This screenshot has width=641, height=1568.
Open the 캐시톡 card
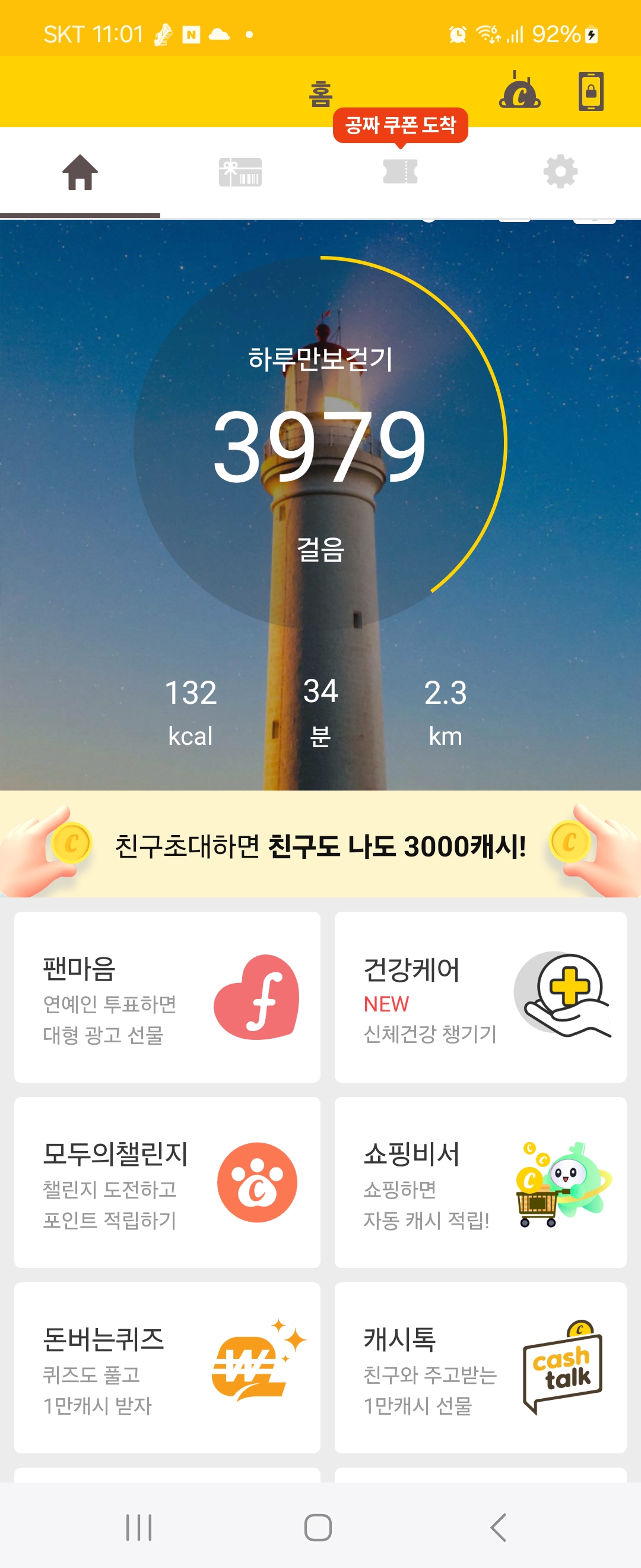point(480,1367)
